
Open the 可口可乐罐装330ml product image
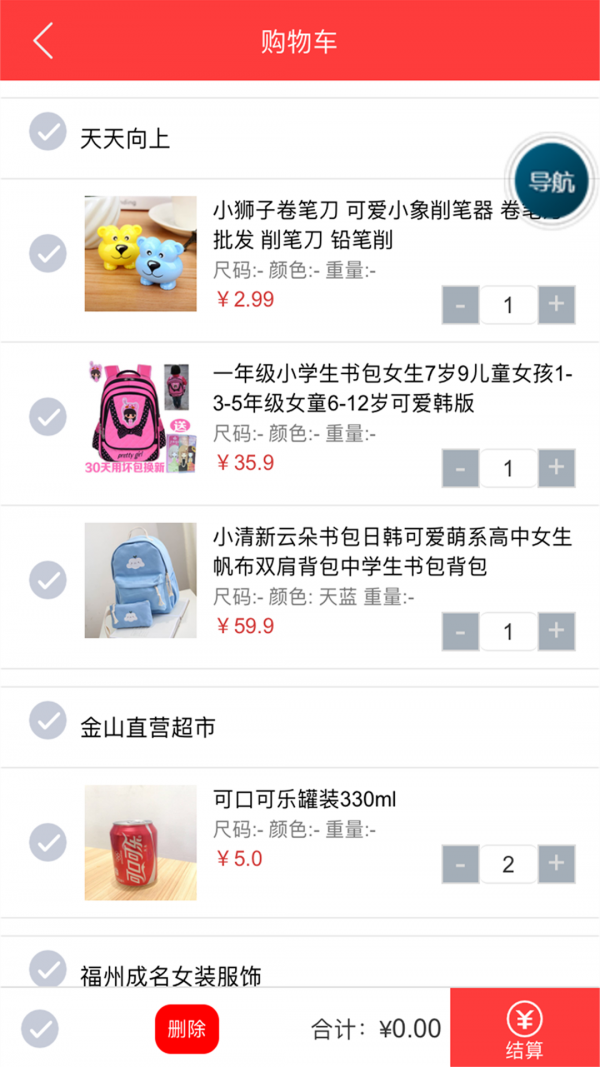[x=140, y=842]
